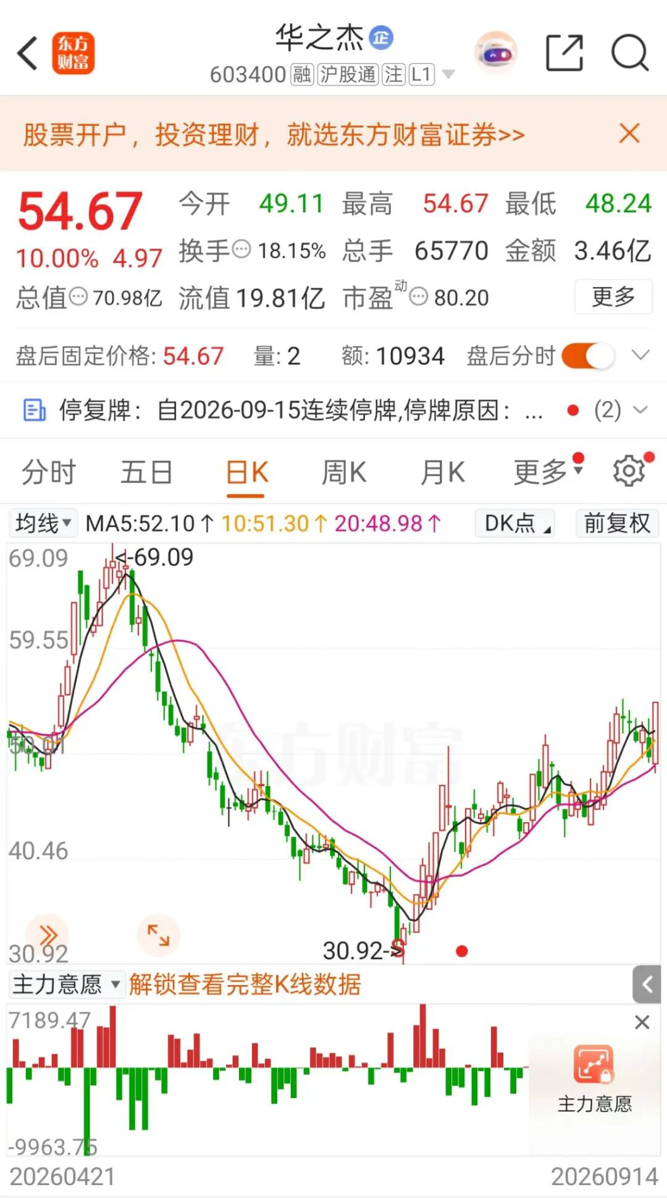Open the 主力意愿 indicator dropdown
Image resolution: width=667 pixels, height=1198 pixels.
[x=66, y=984]
